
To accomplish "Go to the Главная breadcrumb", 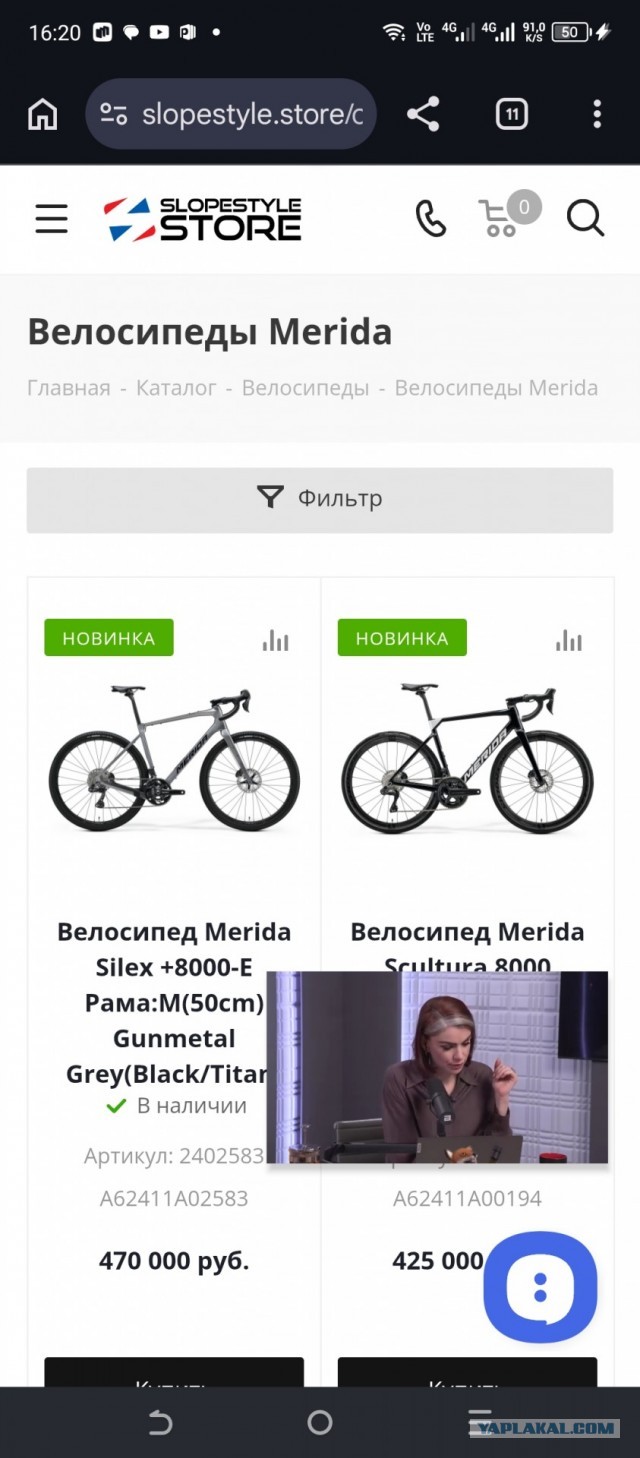I will 68,388.
